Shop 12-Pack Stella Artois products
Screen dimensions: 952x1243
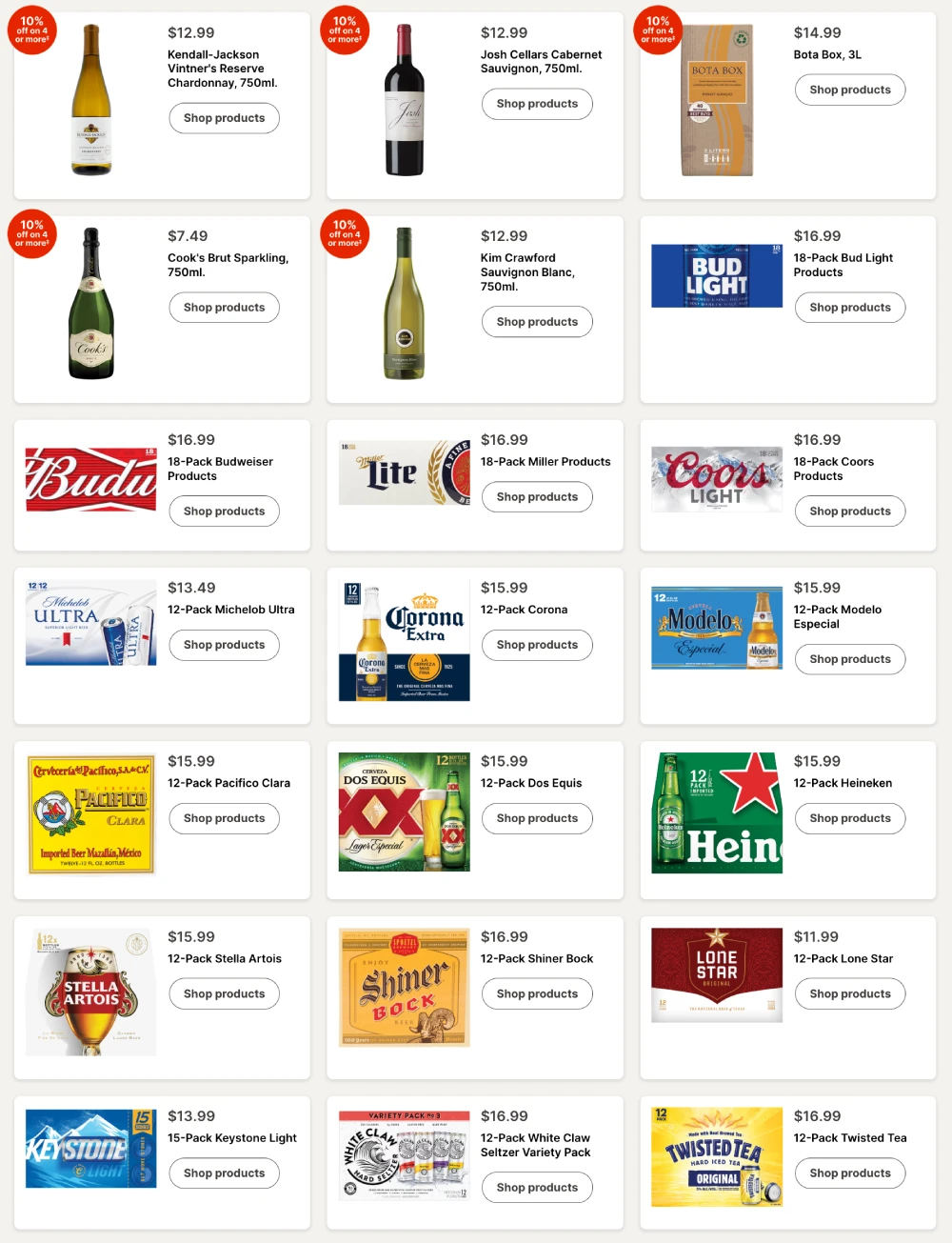224,993
